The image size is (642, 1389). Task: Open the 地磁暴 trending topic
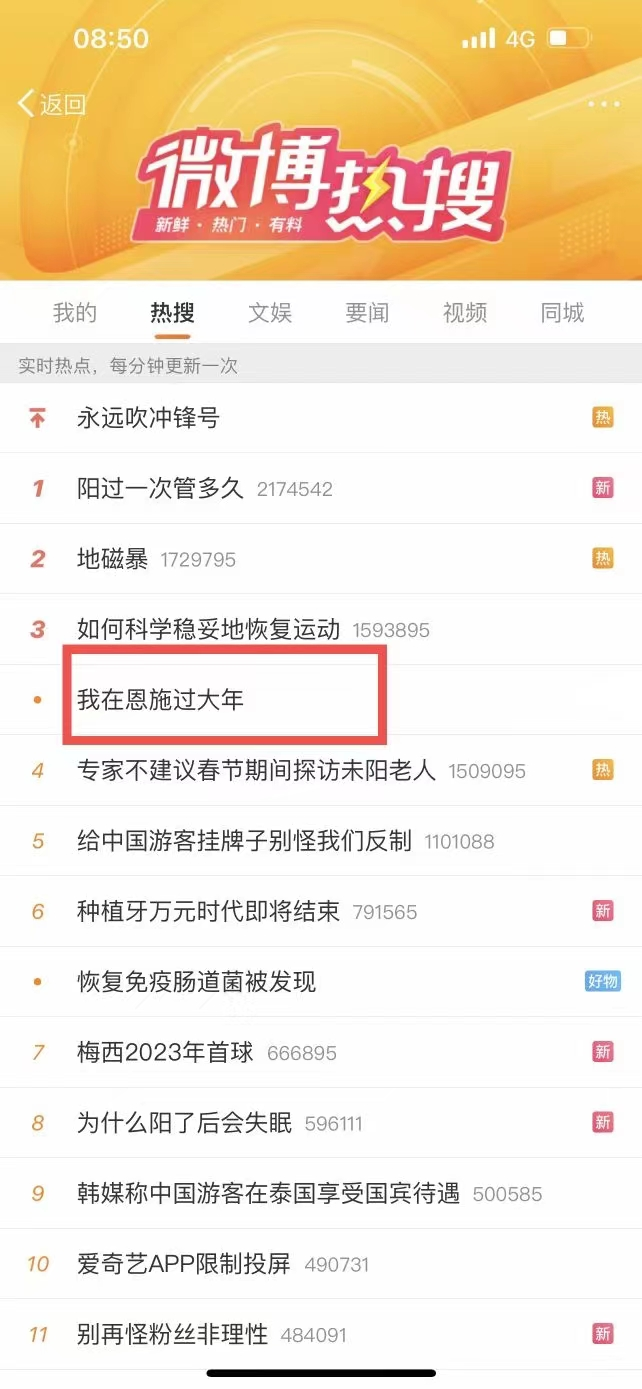click(112, 559)
